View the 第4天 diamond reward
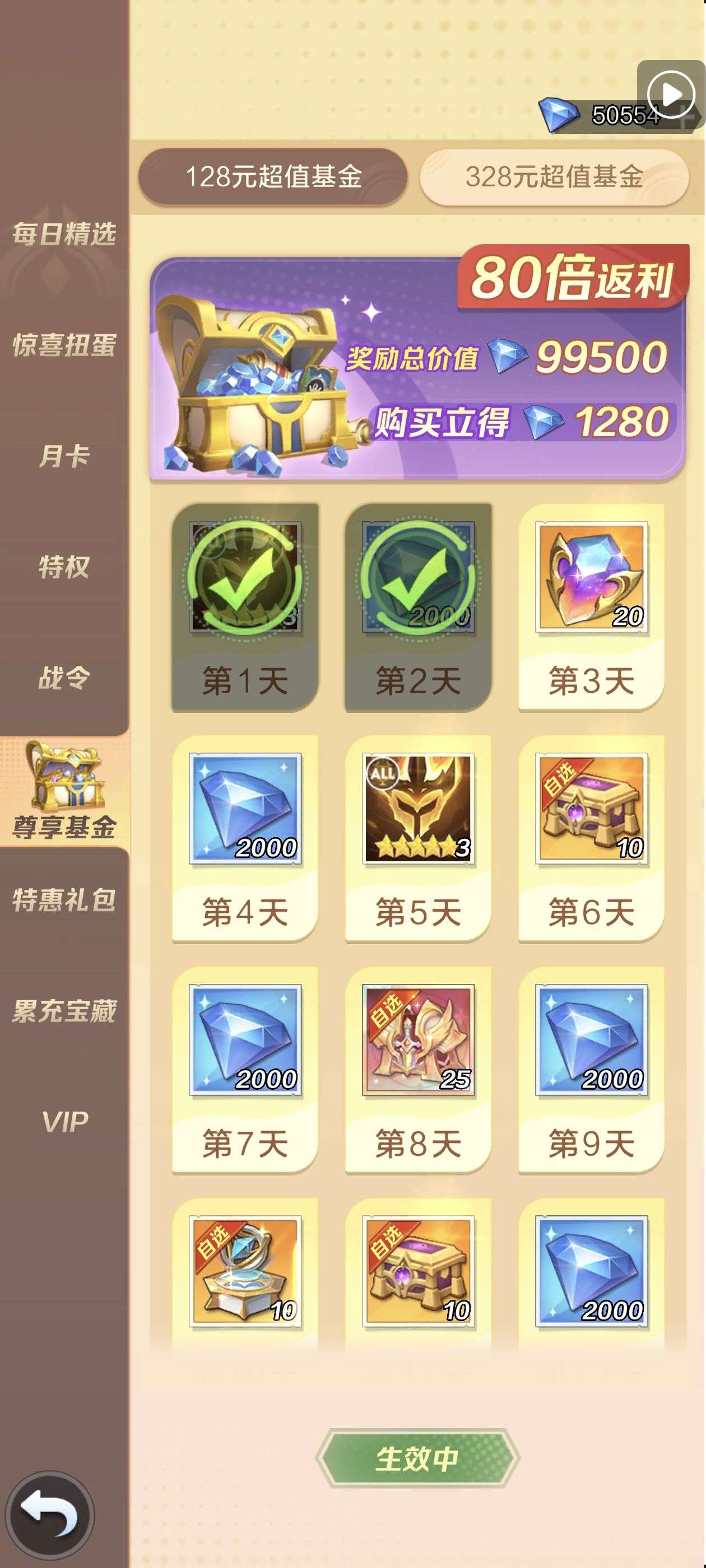Image resolution: width=706 pixels, height=1568 pixels. [x=245, y=808]
